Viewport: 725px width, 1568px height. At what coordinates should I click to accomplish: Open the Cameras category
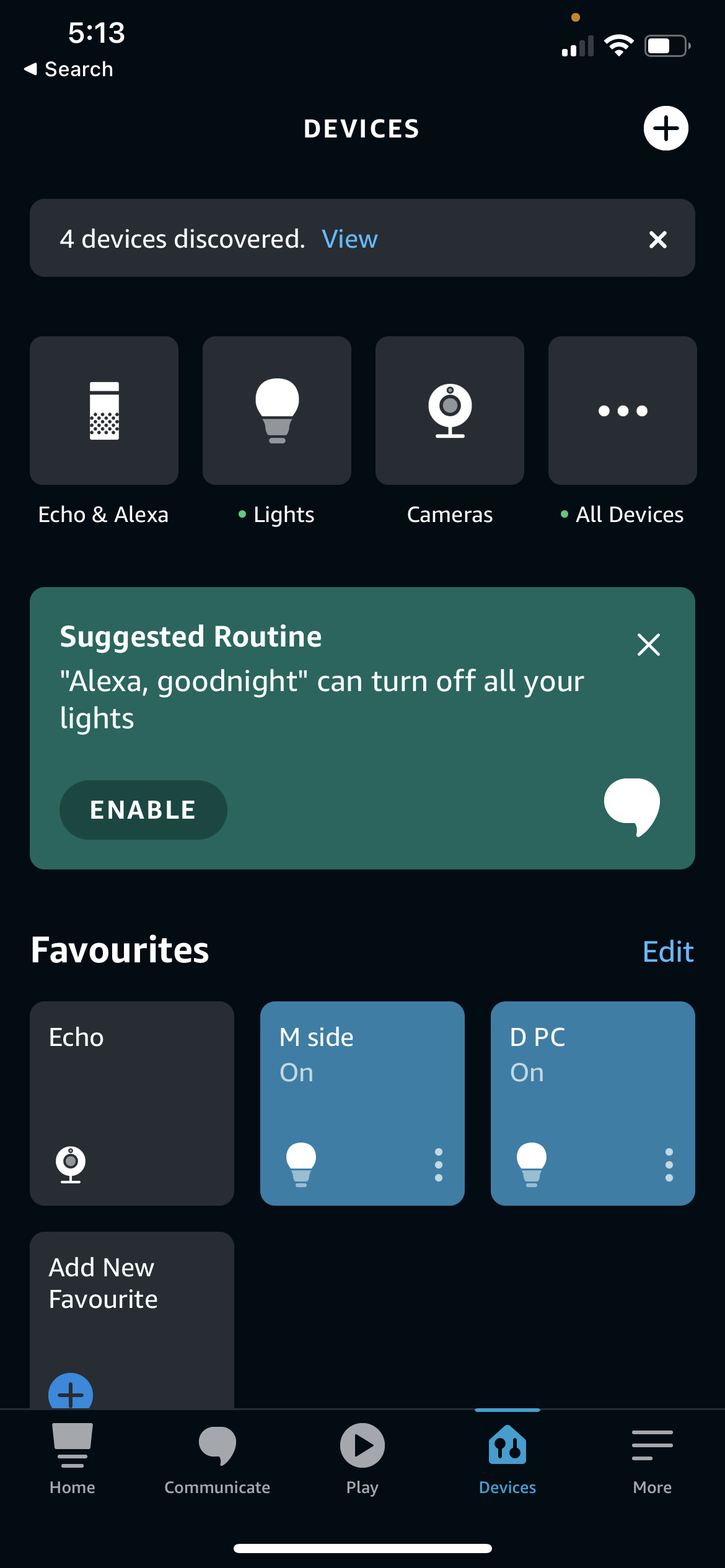pyautogui.click(x=450, y=411)
